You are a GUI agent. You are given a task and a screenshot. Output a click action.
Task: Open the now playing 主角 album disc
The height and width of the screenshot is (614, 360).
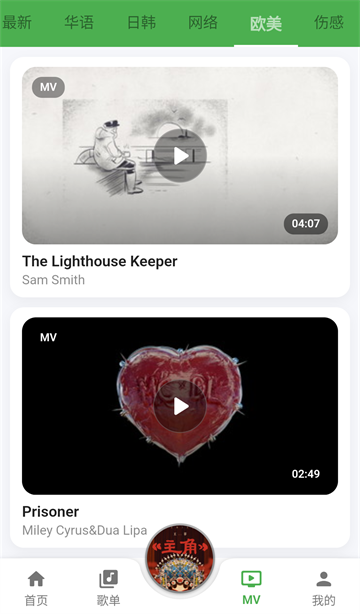180,559
